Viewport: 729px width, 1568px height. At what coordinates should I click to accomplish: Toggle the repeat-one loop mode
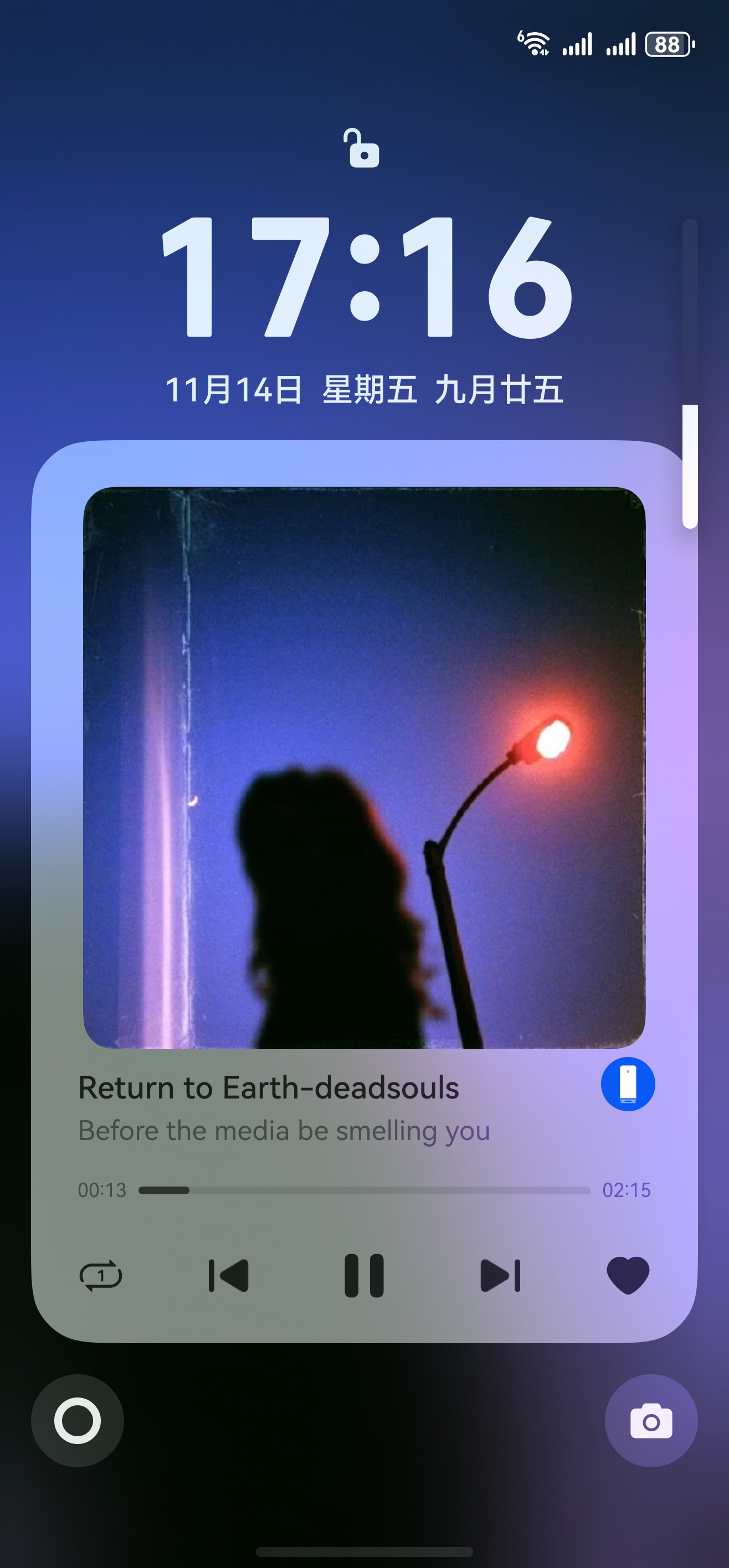click(x=101, y=1275)
